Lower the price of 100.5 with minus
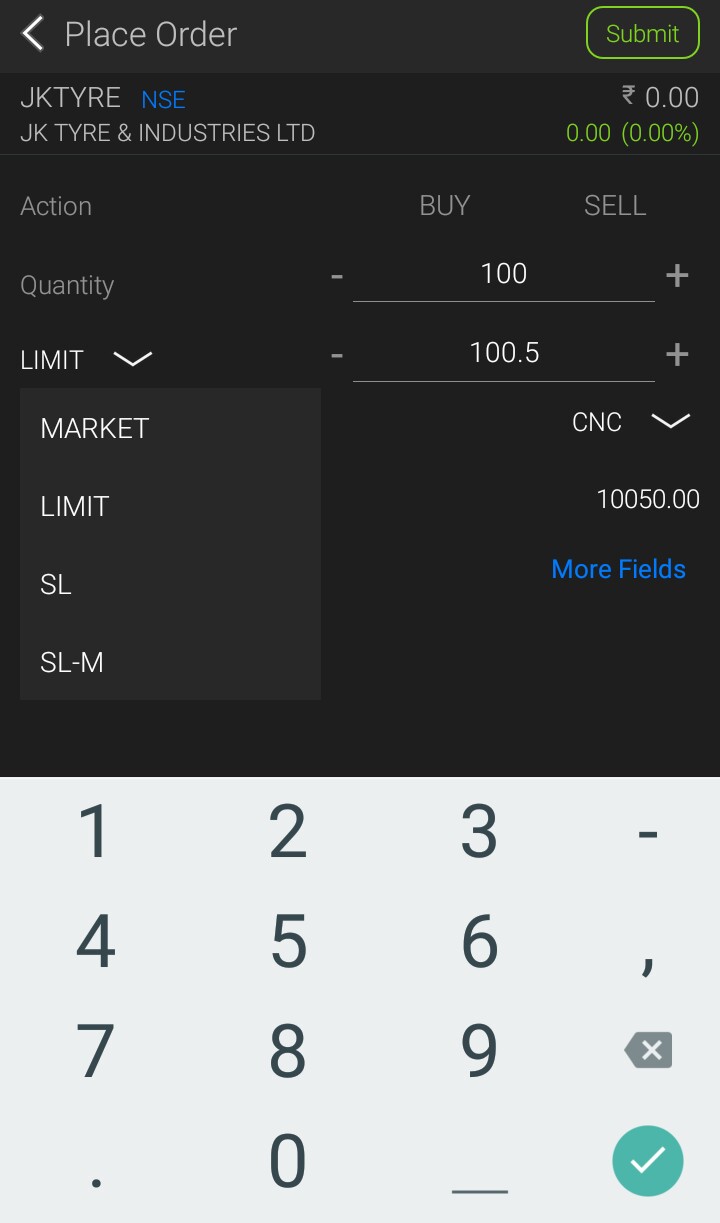Screen dimensions: 720x1223 pyautogui.click(x=337, y=354)
